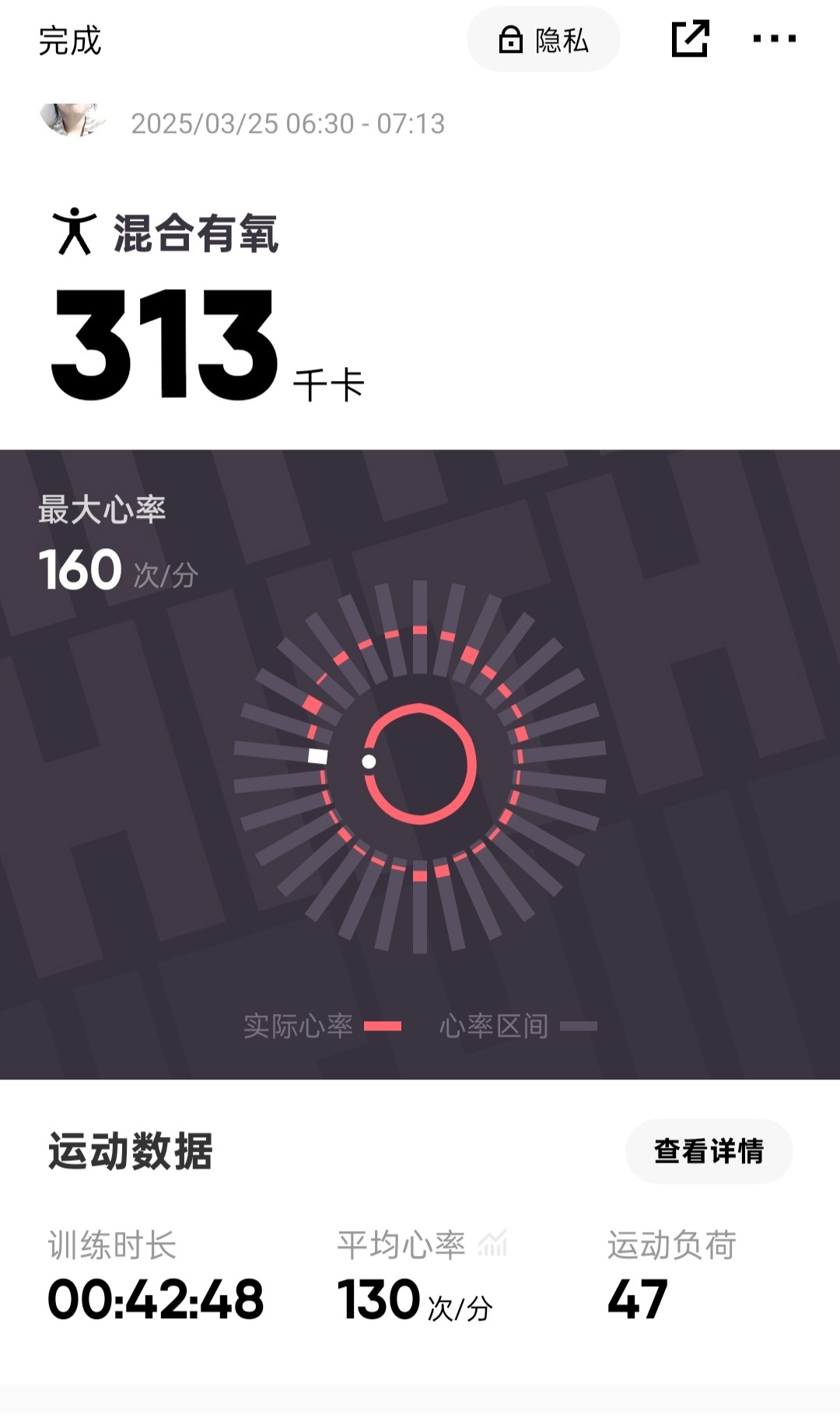The height and width of the screenshot is (1417, 840).
Task: Open the user profile avatar
Action: click(73, 120)
